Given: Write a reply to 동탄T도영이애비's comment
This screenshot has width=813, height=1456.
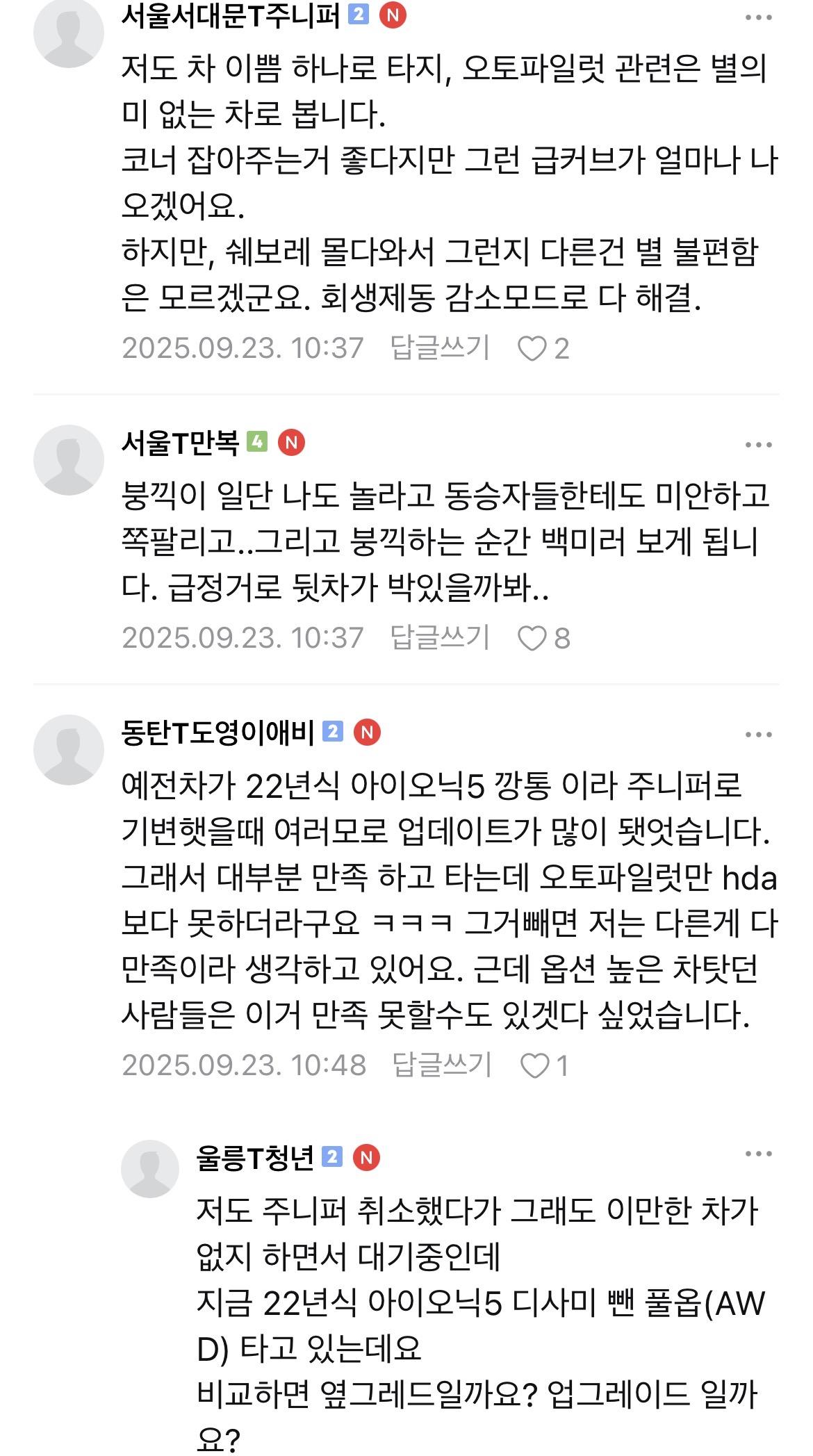Looking at the screenshot, I should pyautogui.click(x=442, y=1065).
